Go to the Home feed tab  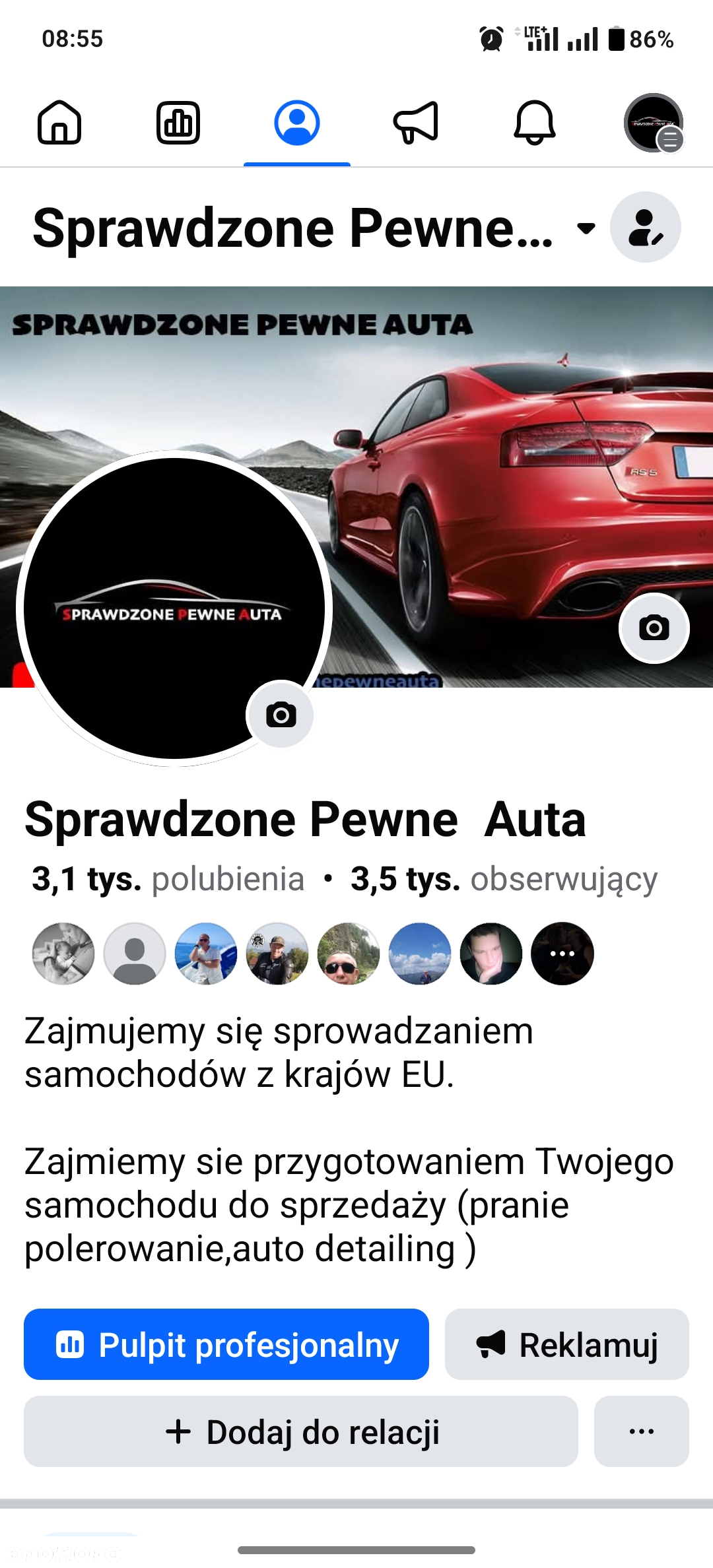[x=59, y=123]
